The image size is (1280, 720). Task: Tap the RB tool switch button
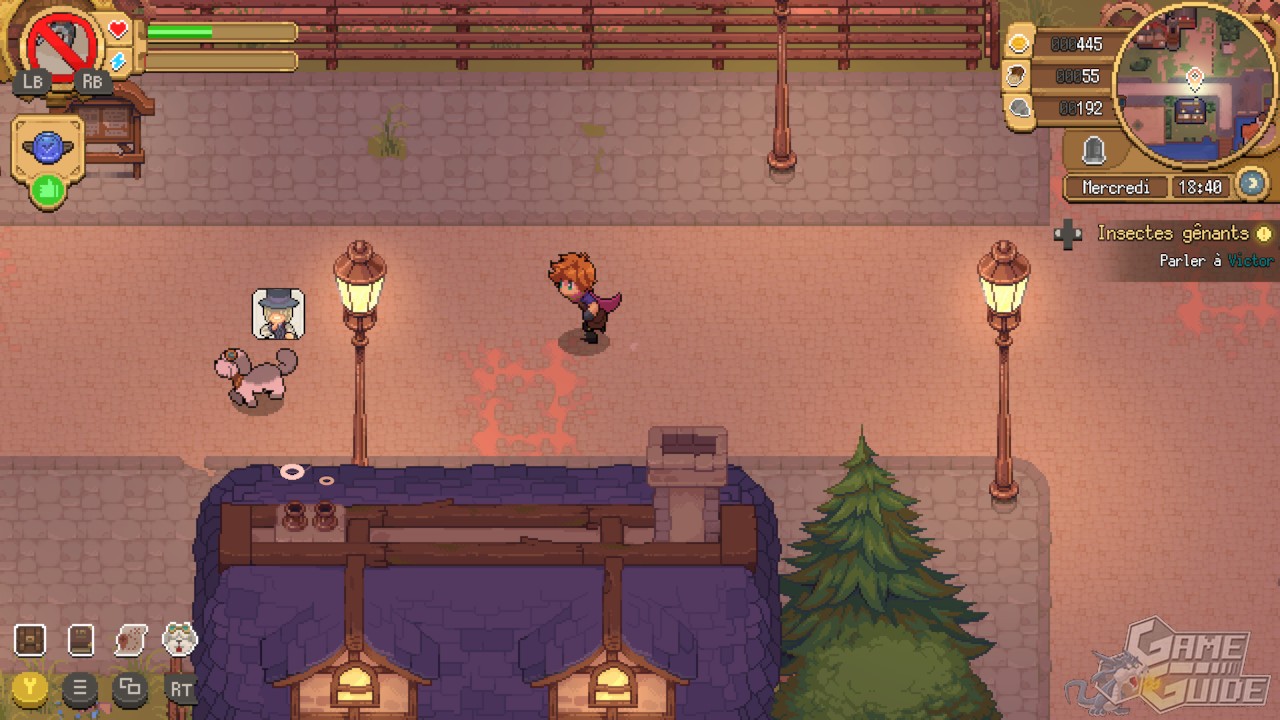pos(93,82)
